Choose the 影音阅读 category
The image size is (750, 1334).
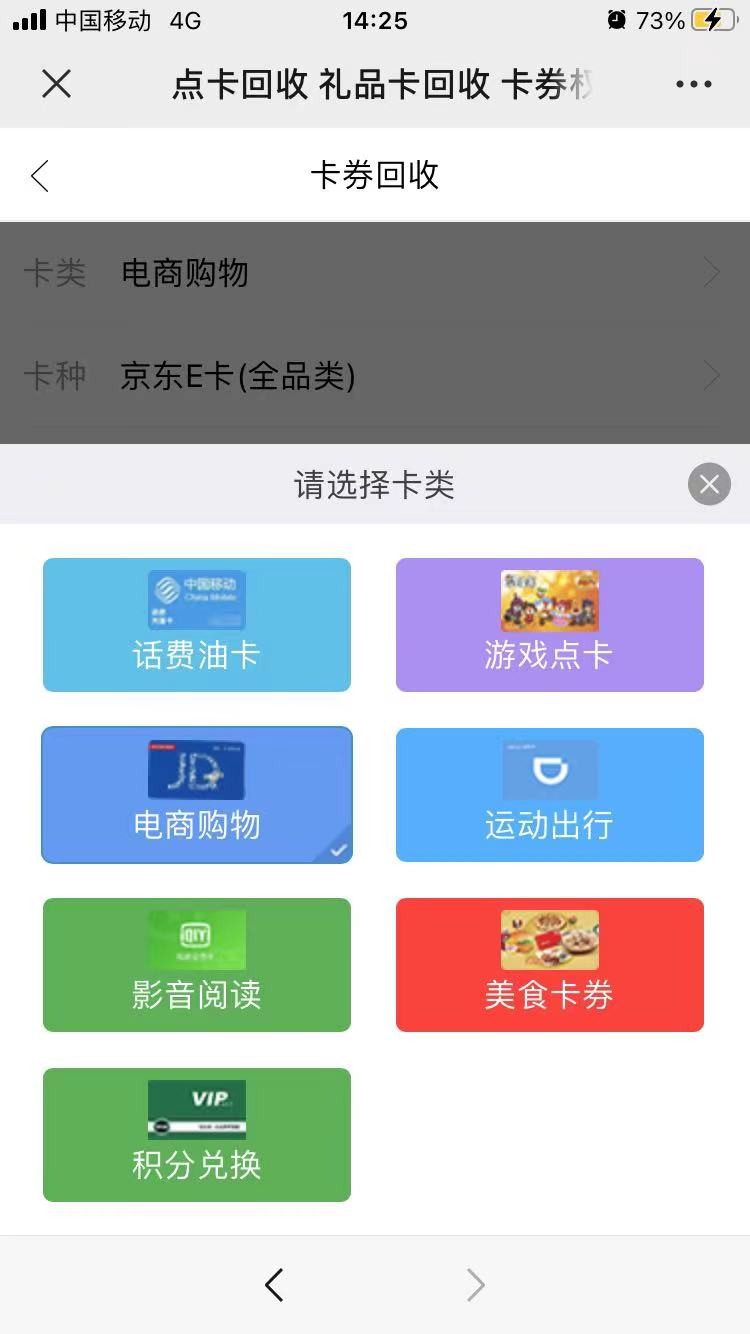[197, 965]
